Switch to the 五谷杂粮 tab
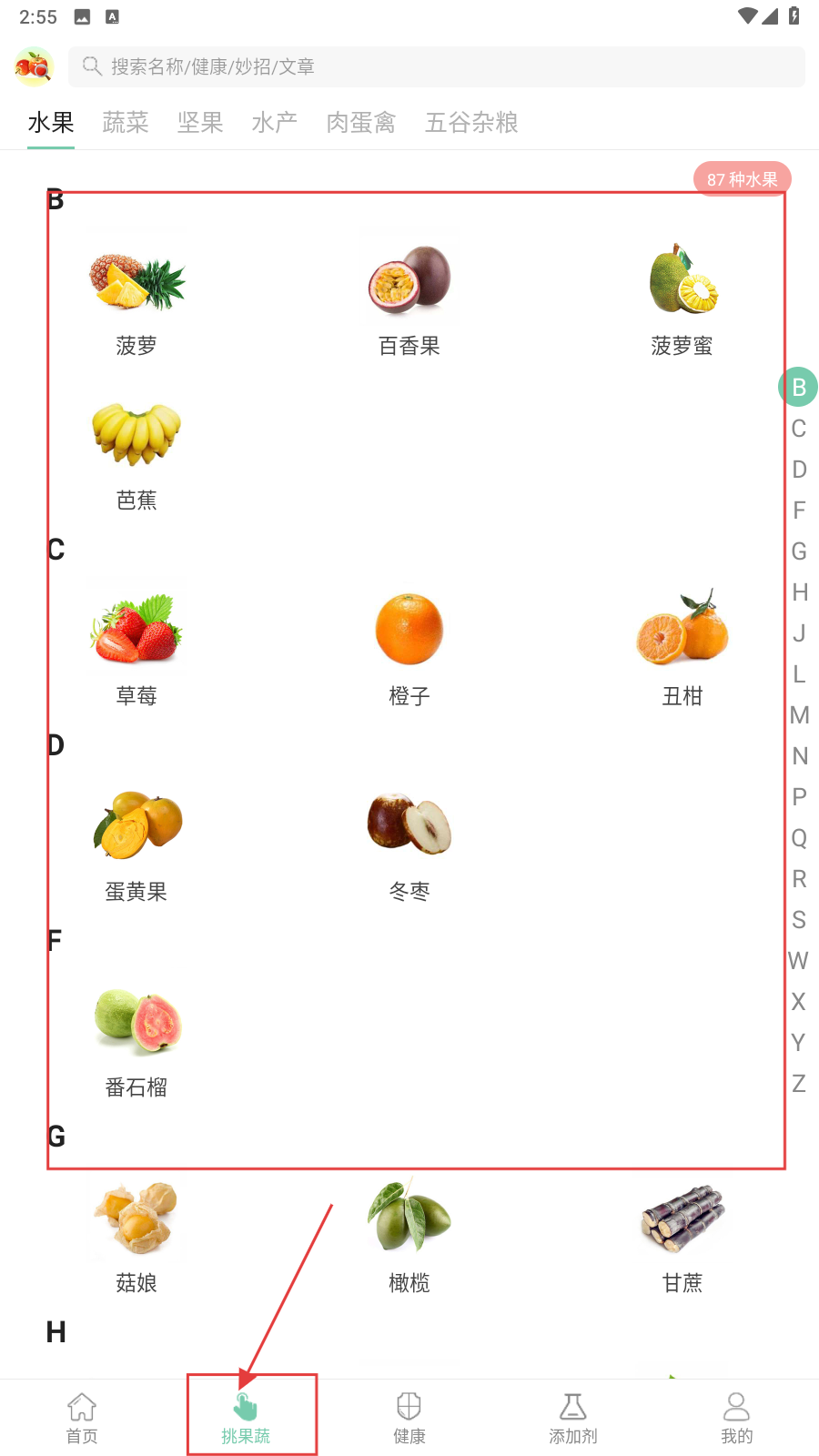The width and height of the screenshot is (819, 1456). coord(471,122)
